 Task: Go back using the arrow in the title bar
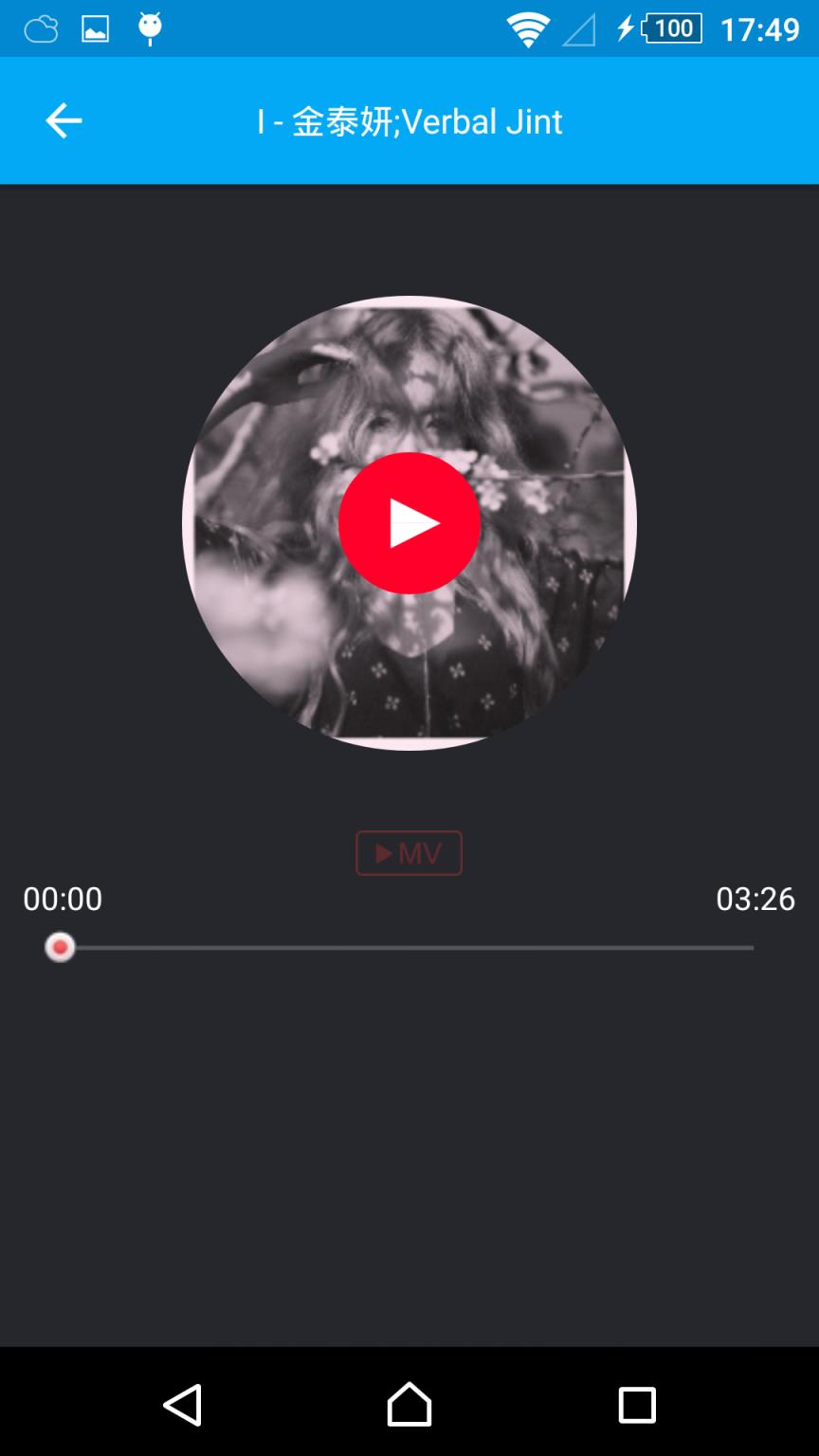[62, 120]
